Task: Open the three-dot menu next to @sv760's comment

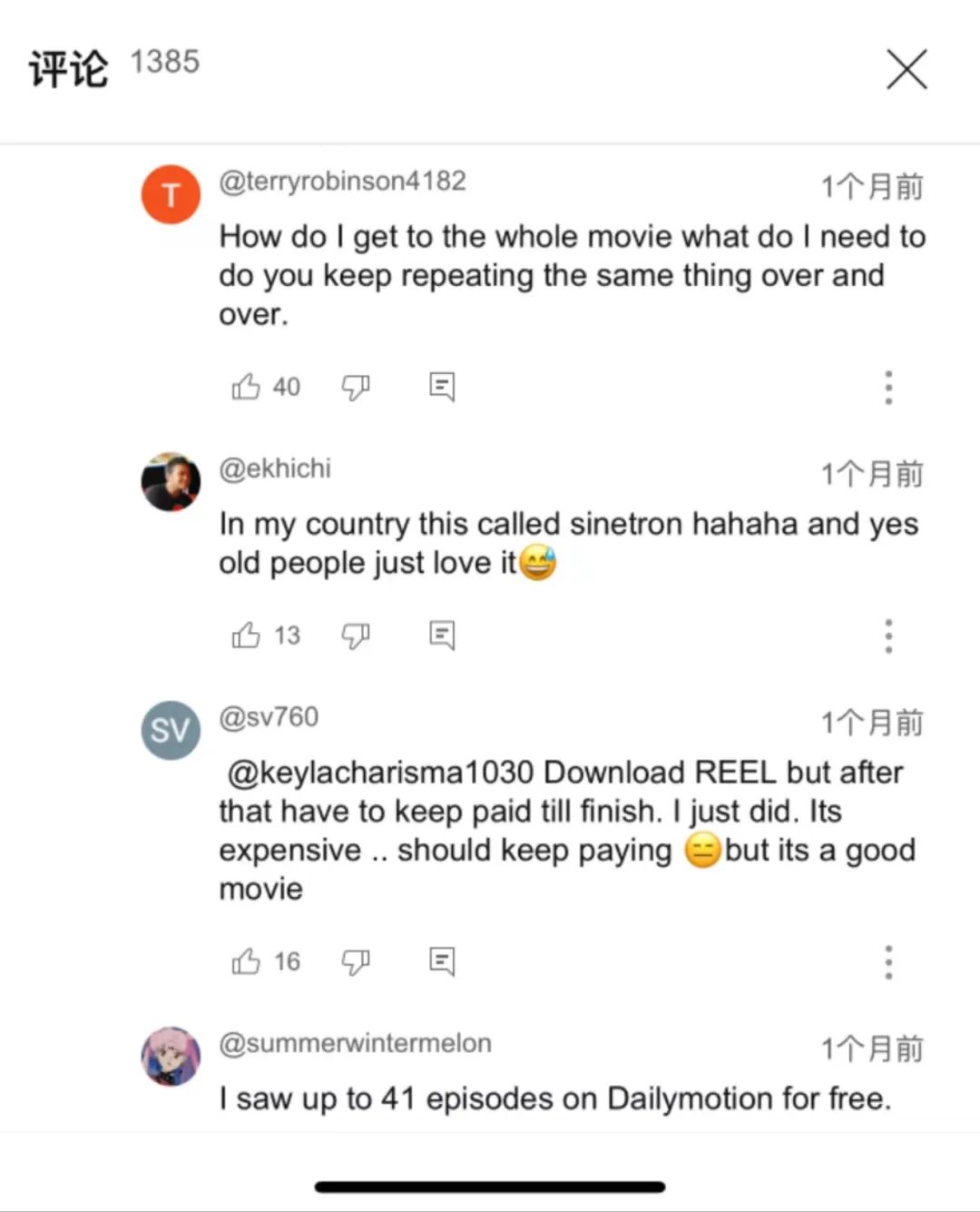Action: tap(887, 961)
